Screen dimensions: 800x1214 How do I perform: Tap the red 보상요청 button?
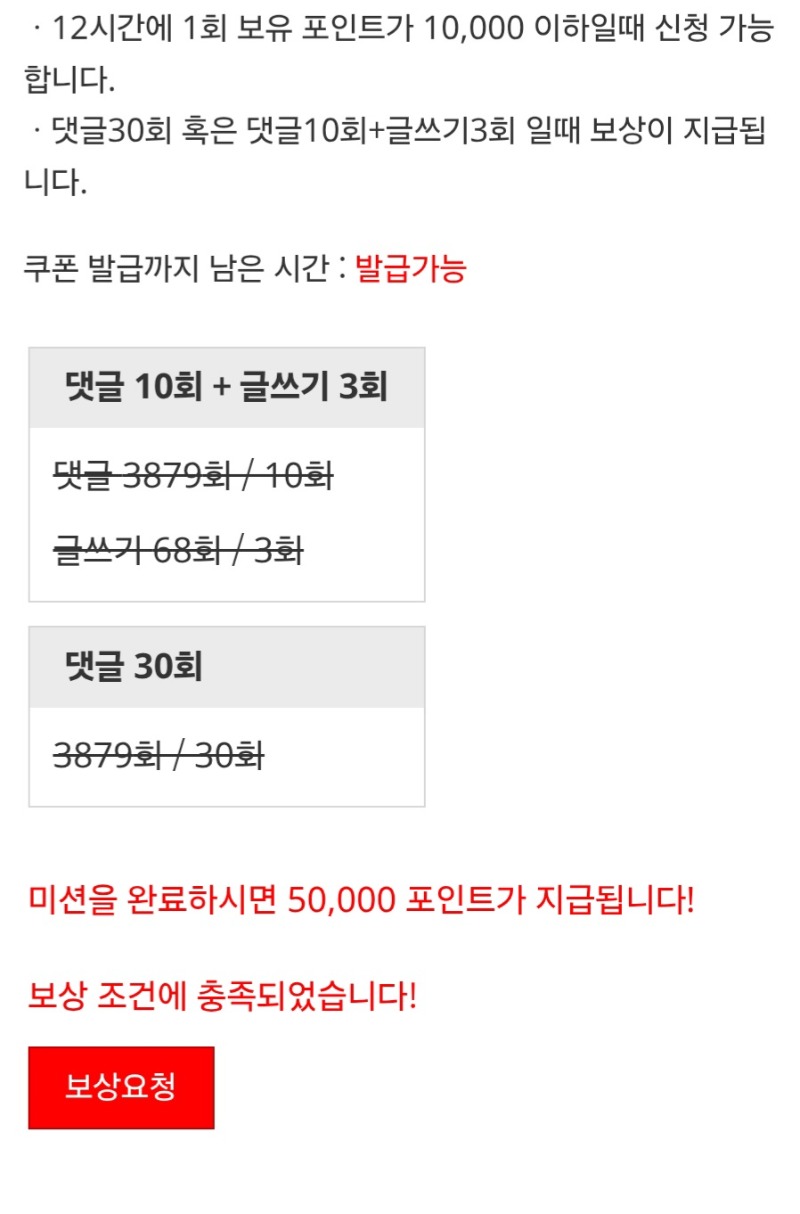point(121,1087)
